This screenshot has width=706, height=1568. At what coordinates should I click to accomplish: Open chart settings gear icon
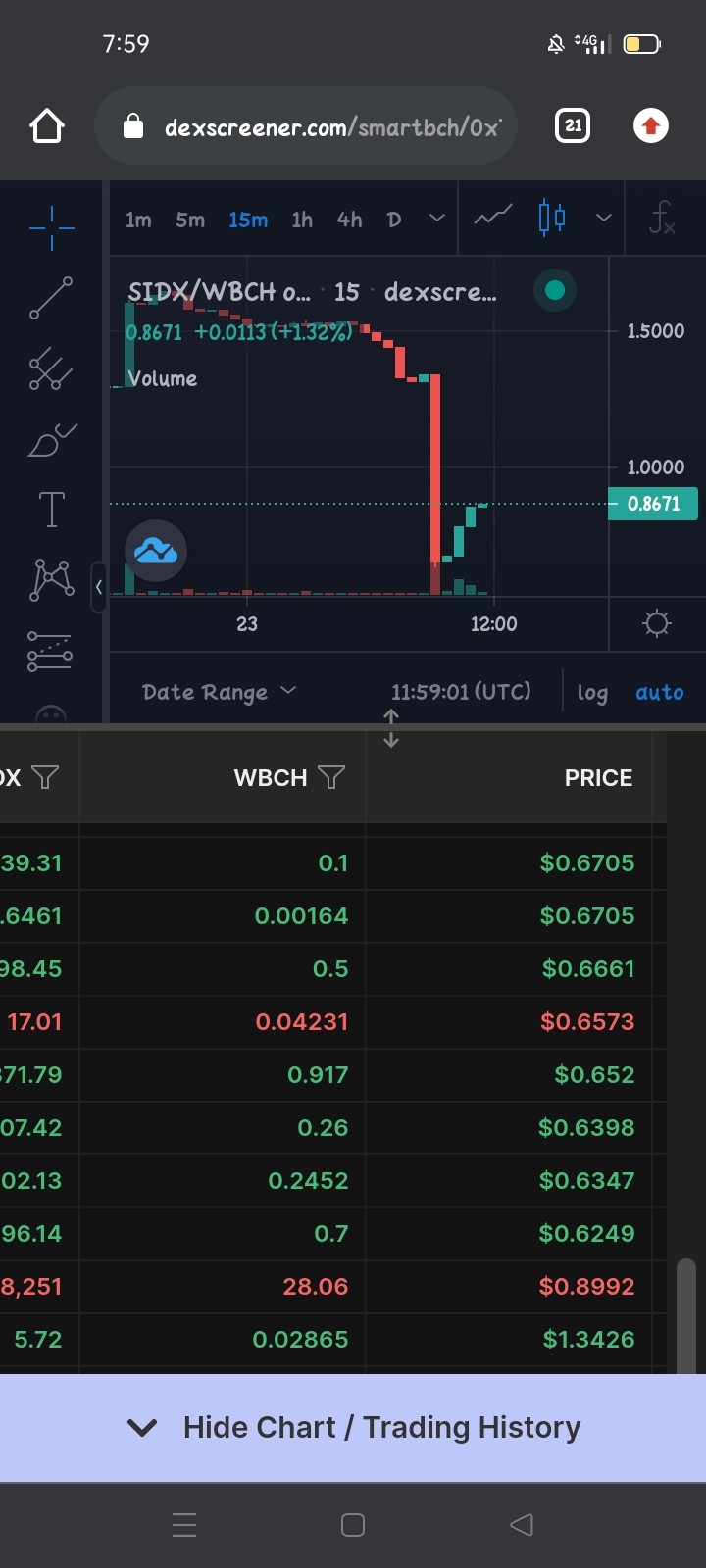657,623
